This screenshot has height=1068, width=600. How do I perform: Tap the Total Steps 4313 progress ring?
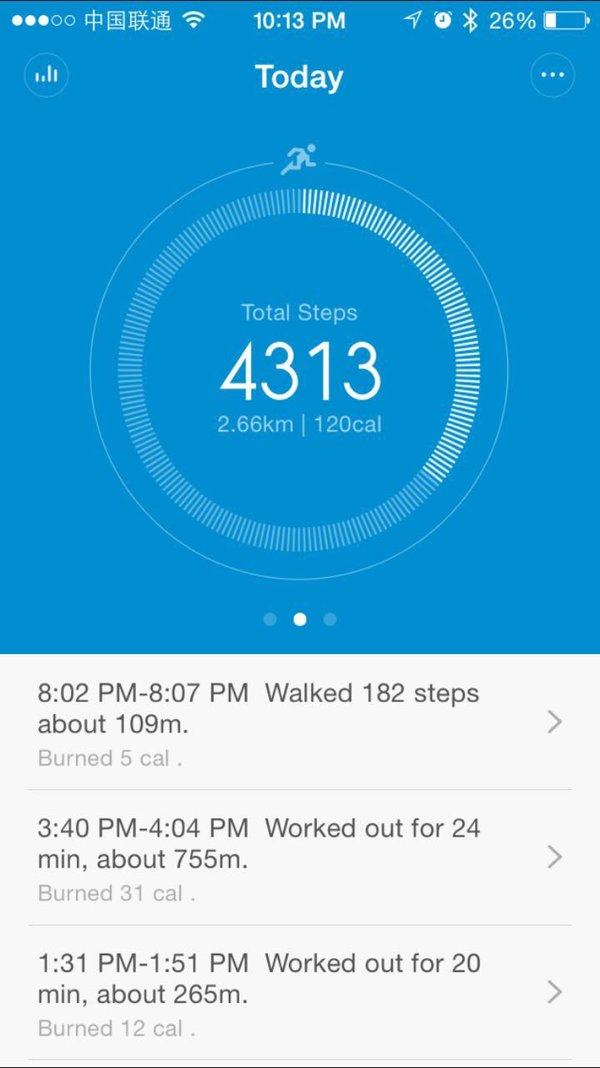(x=299, y=371)
